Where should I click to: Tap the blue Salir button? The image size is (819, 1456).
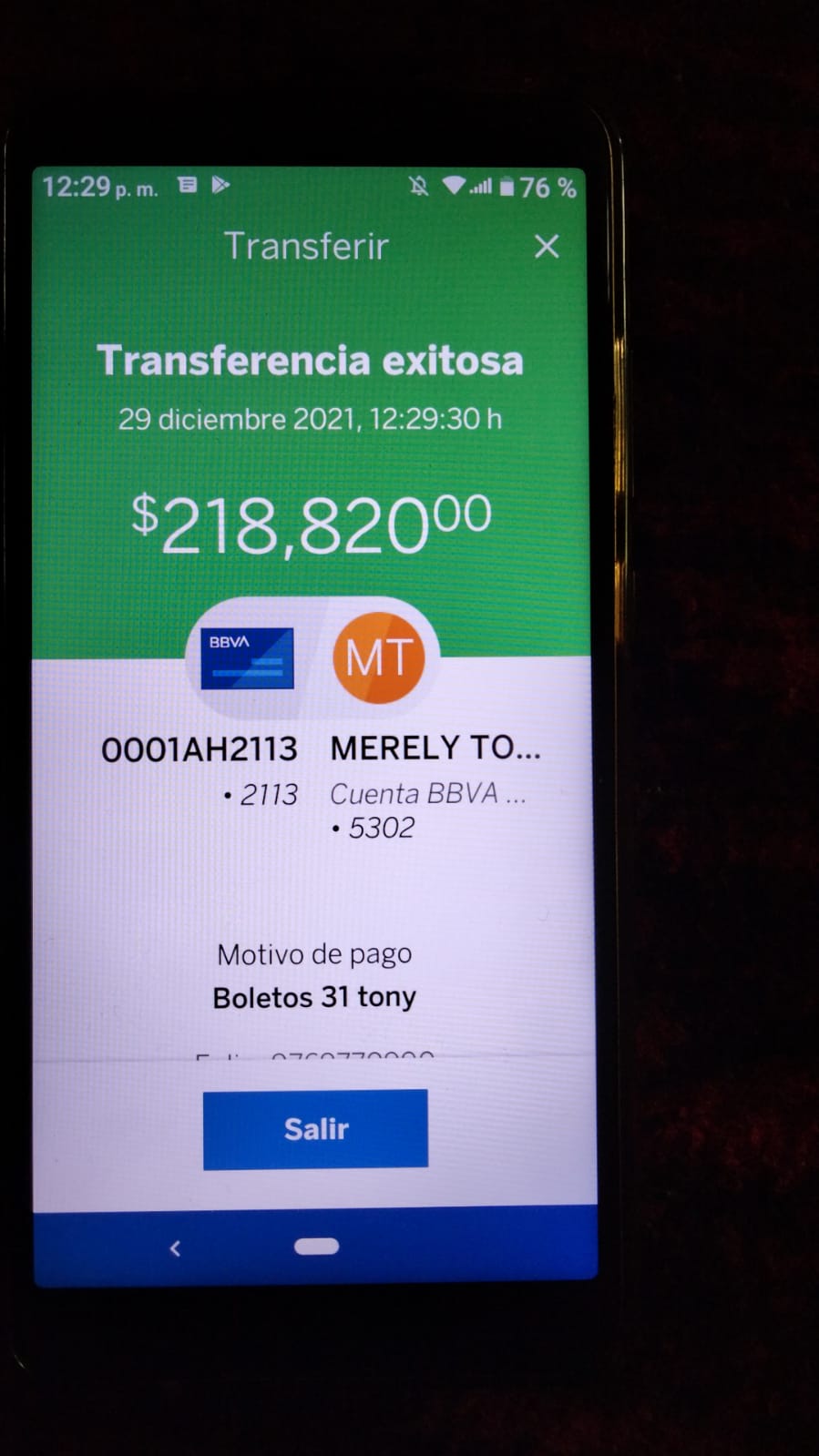[315, 1129]
